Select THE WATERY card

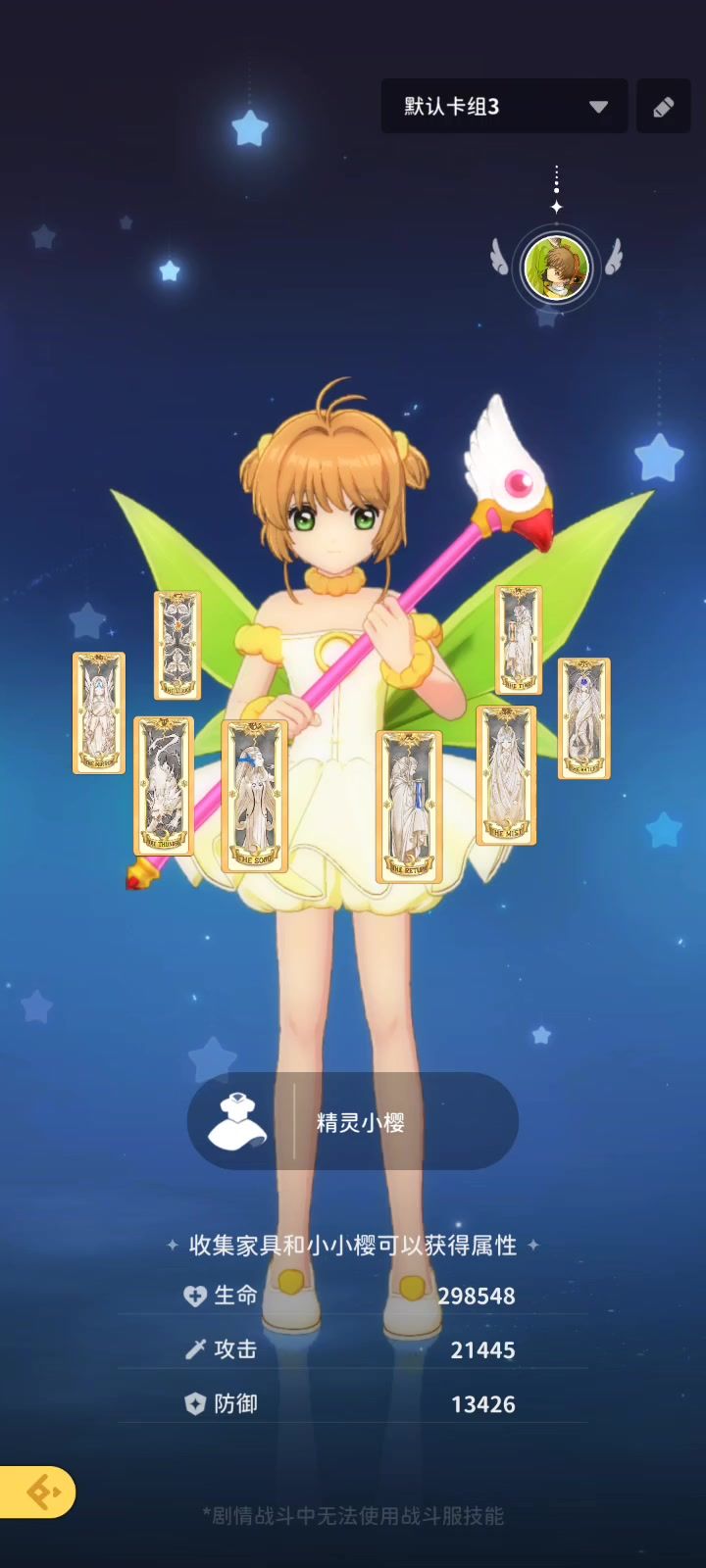pos(584,718)
